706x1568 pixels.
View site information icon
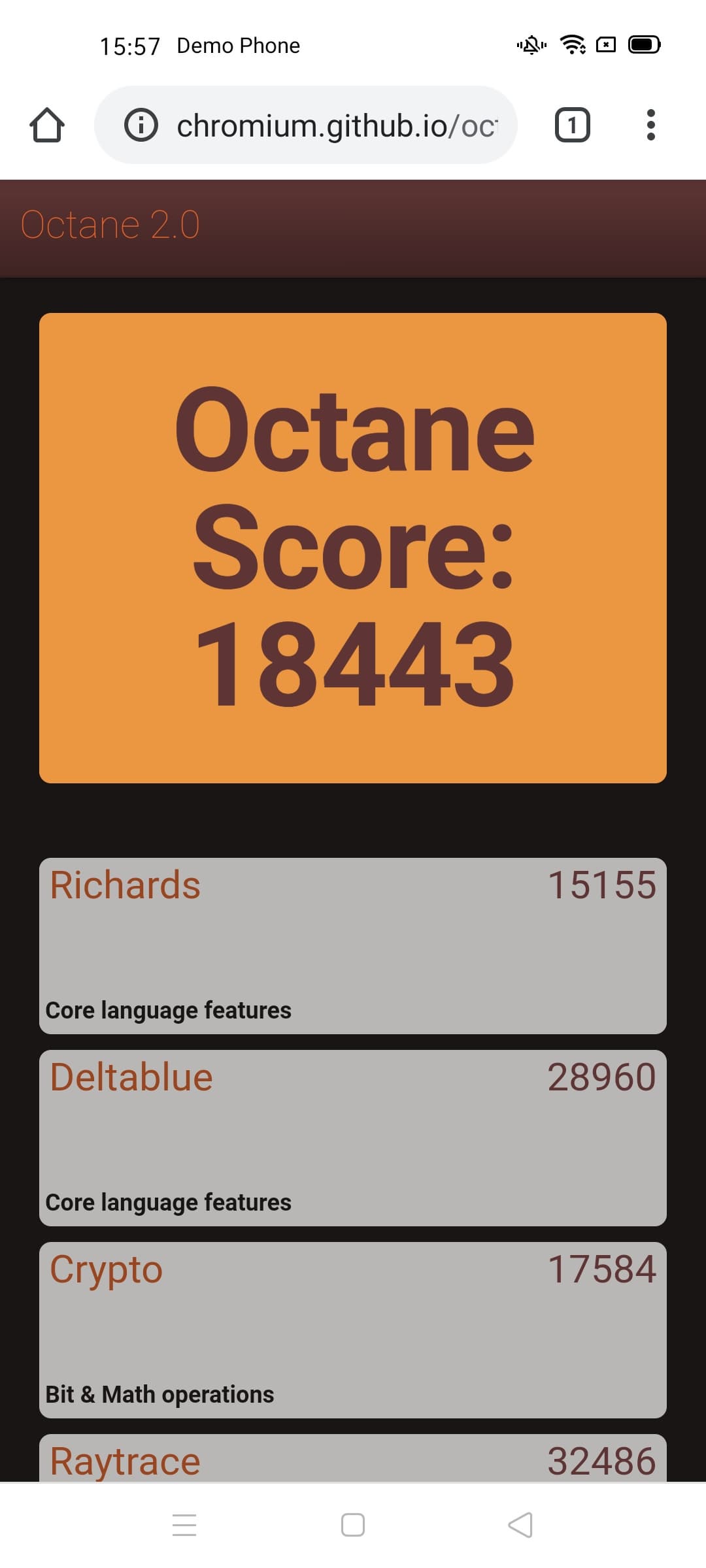141,125
